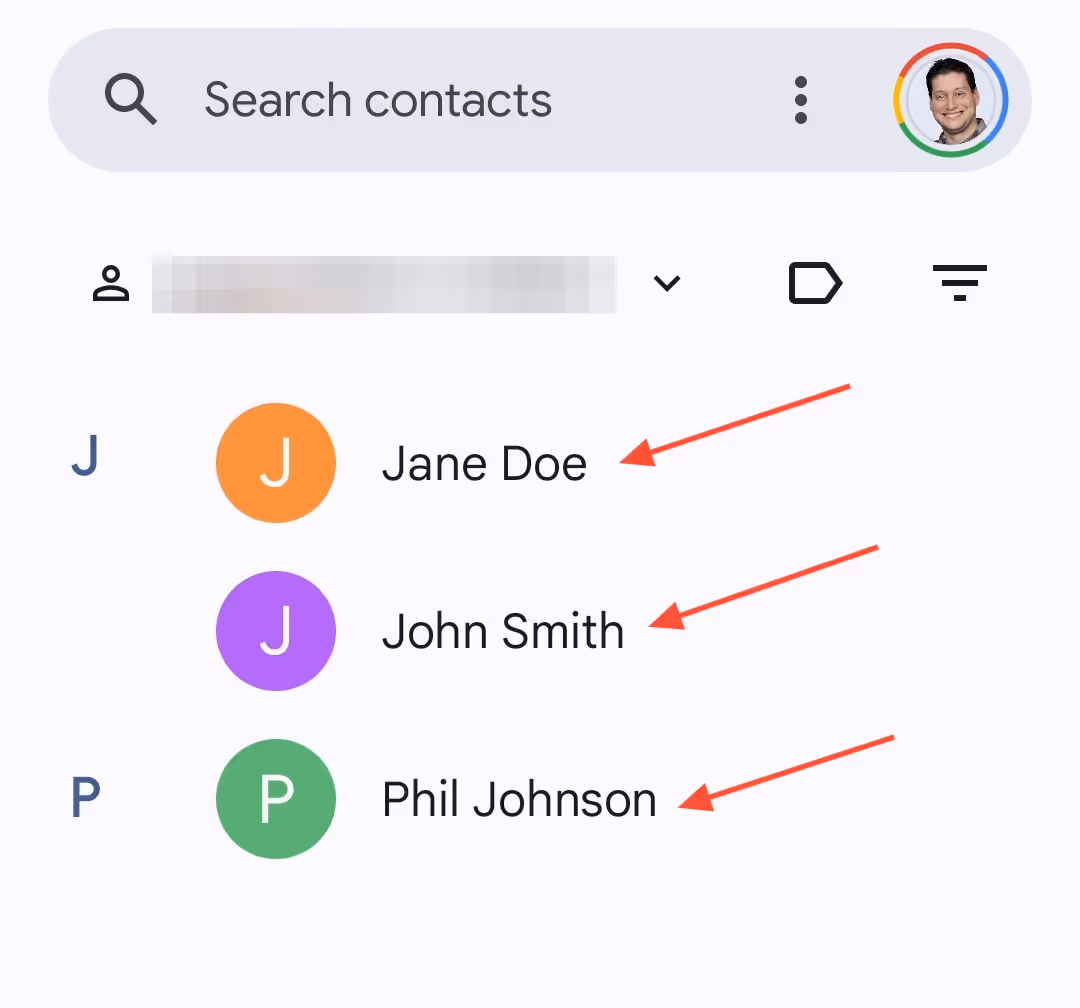Open the labels tag icon
1080x1008 pixels.
(x=815, y=284)
